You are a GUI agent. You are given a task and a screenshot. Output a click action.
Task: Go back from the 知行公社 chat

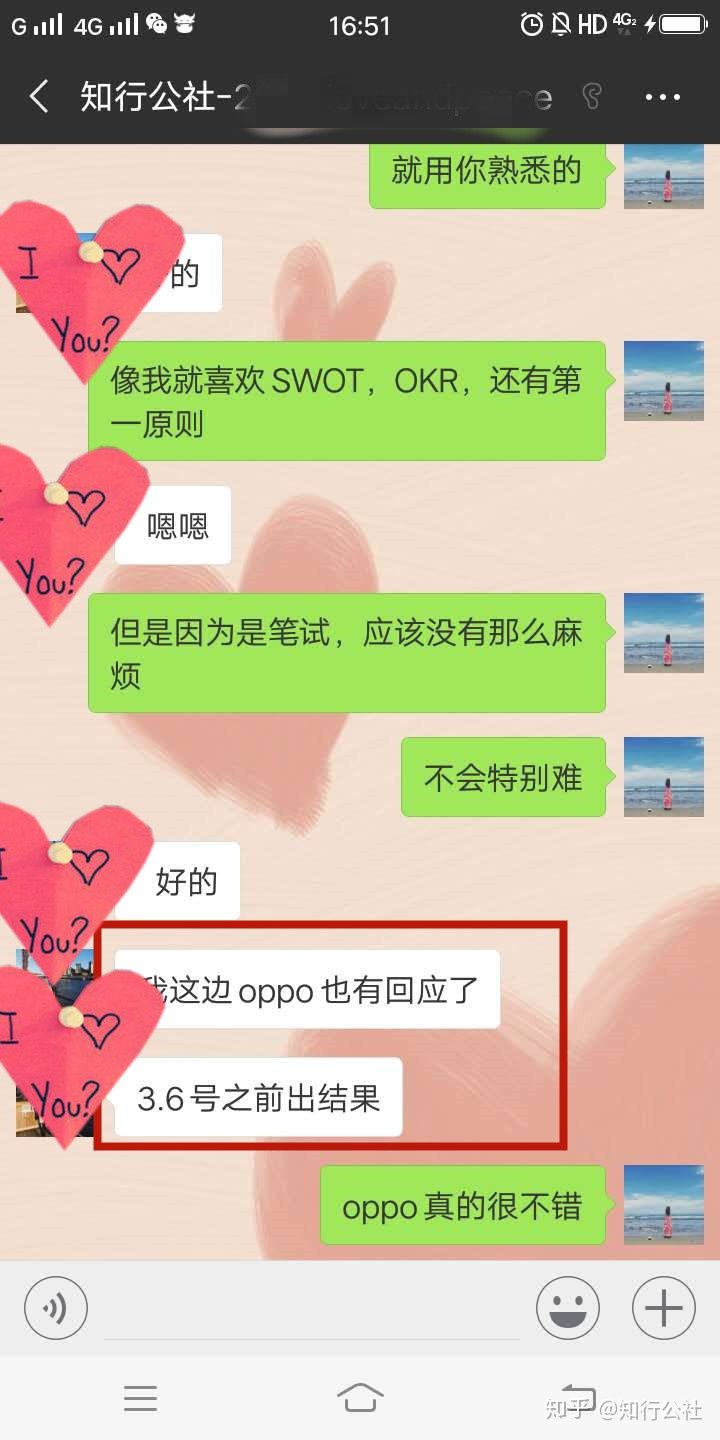39,97
